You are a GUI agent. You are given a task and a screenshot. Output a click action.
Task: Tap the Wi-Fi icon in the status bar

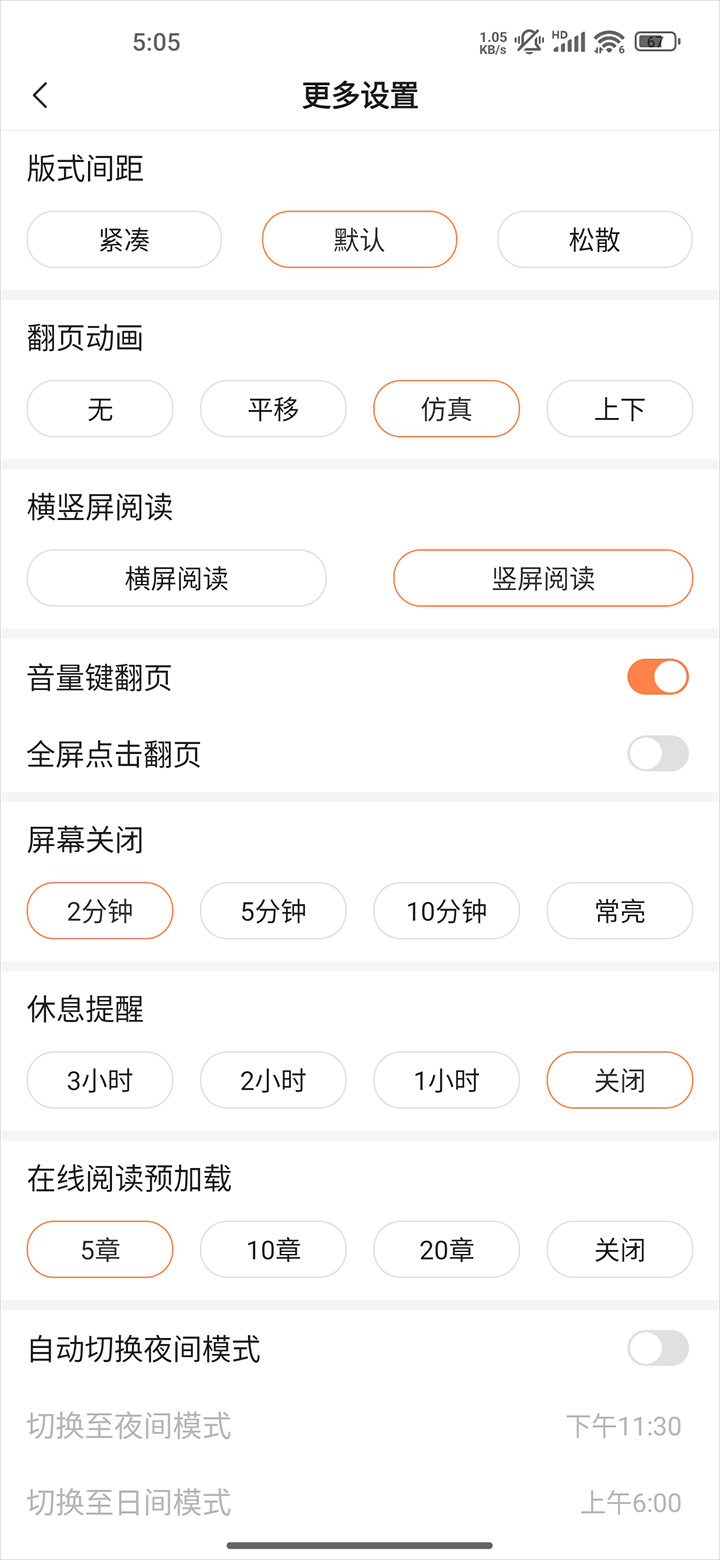point(608,42)
